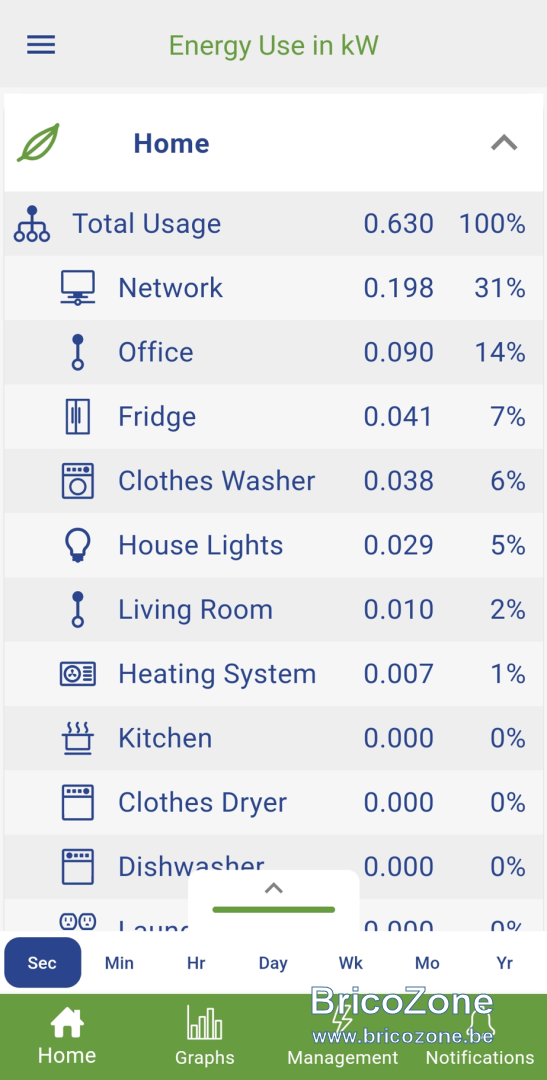Open the hamburger drawer menu

pos(41,45)
